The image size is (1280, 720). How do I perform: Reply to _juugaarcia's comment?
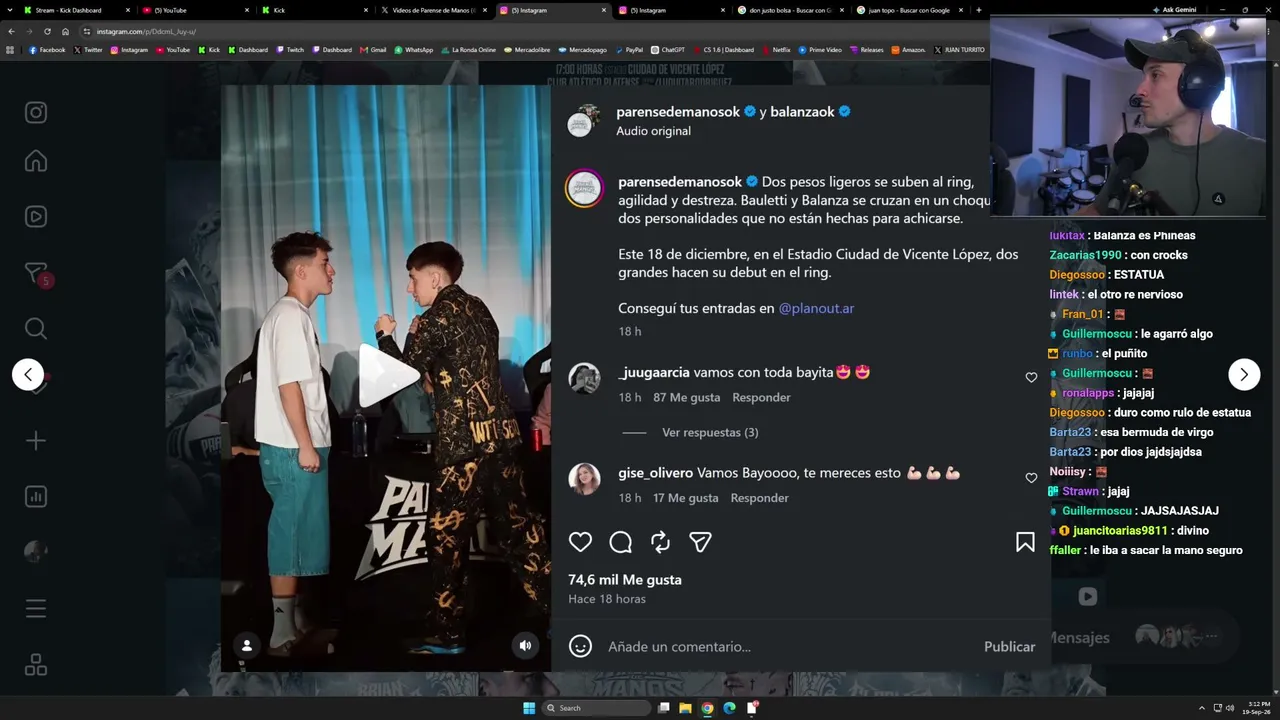(x=761, y=397)
